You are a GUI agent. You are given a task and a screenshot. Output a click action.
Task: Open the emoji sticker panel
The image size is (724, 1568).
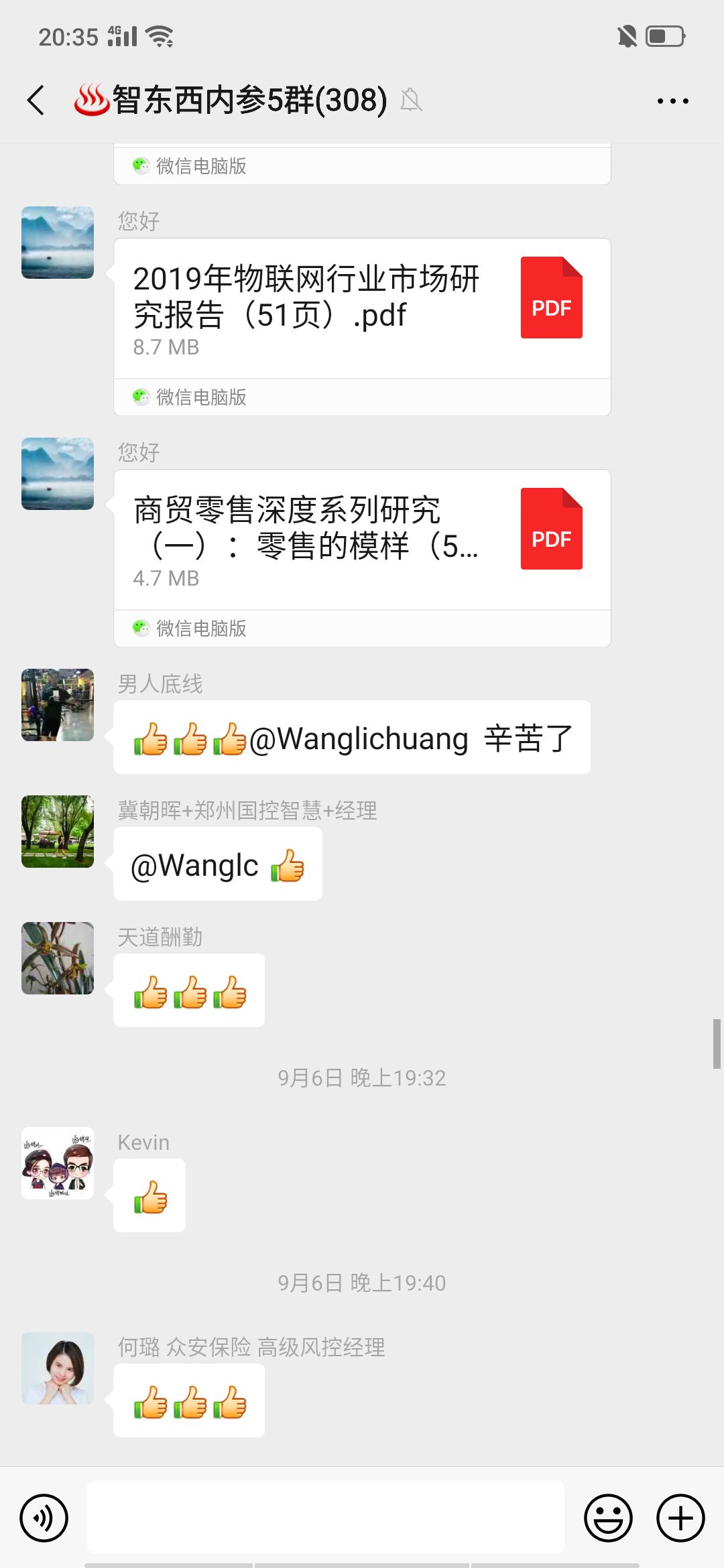608,1518
